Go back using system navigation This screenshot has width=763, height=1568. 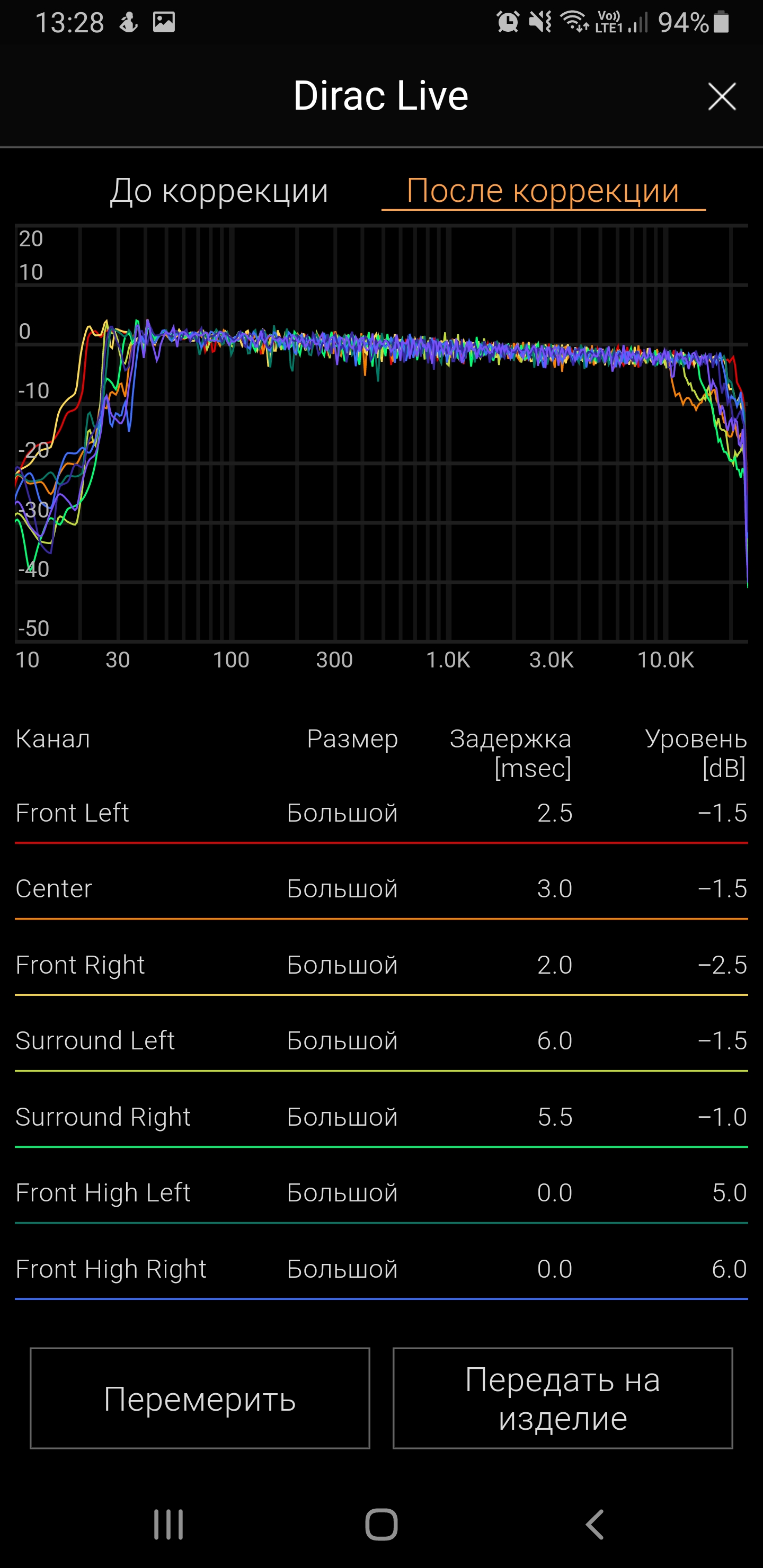coord(595,1524)
